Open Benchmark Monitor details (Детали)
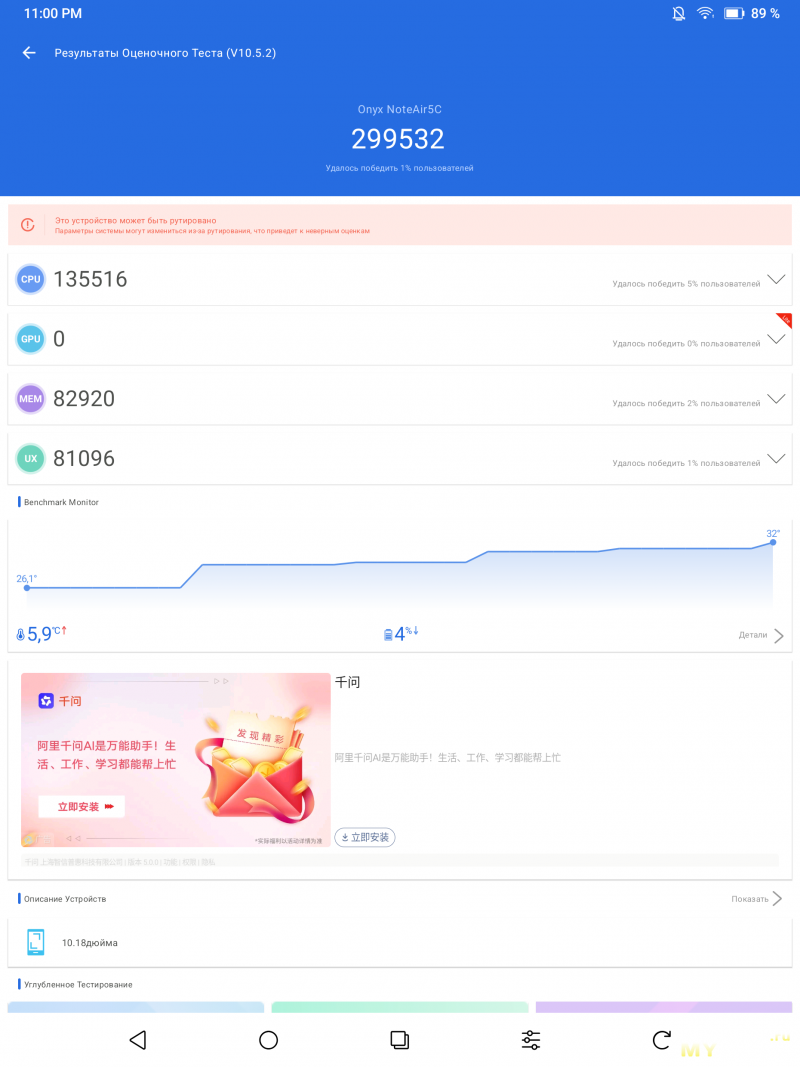This screenshot has height=1067, width=800. pyautogui.click(x=760, y=635)
